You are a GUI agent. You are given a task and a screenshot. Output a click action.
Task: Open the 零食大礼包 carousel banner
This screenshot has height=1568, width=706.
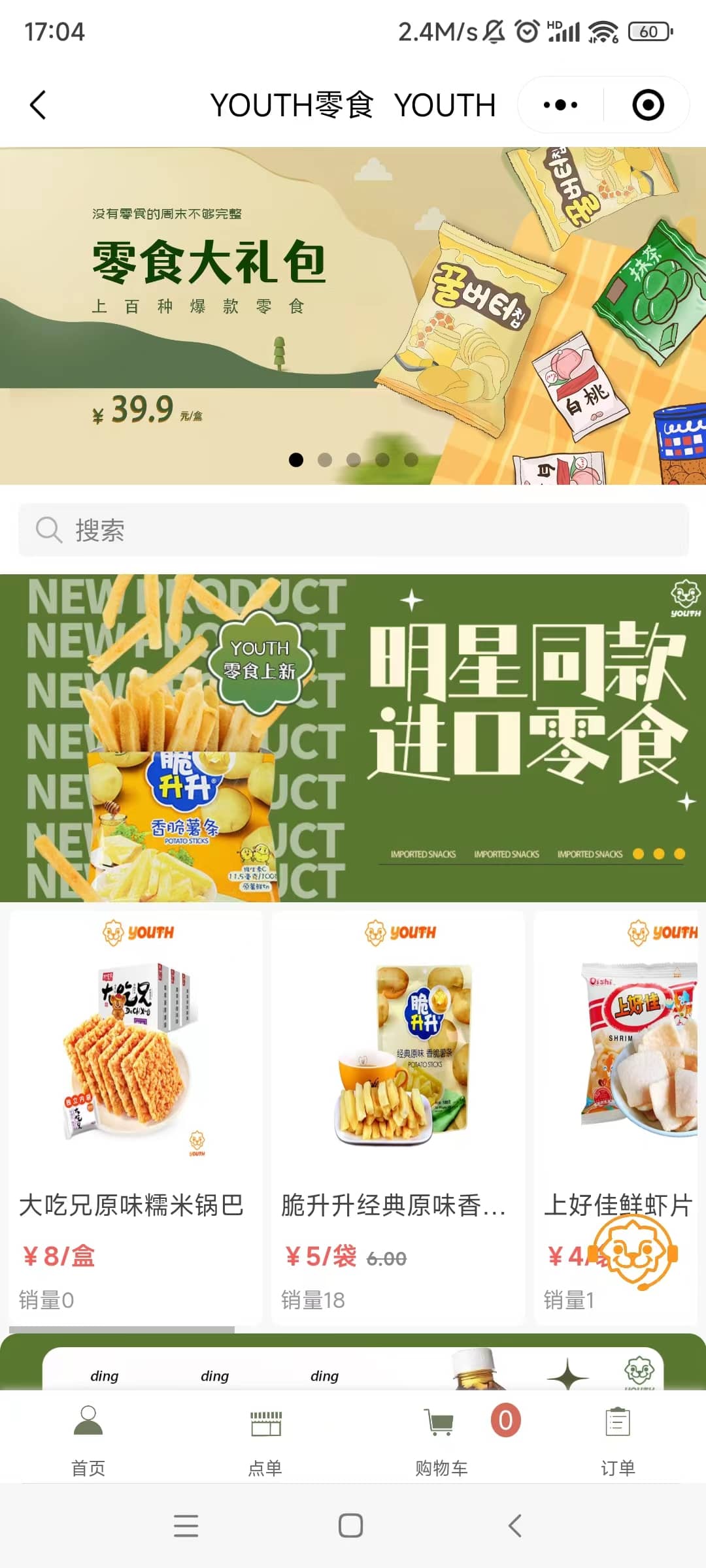coord(353,316)
